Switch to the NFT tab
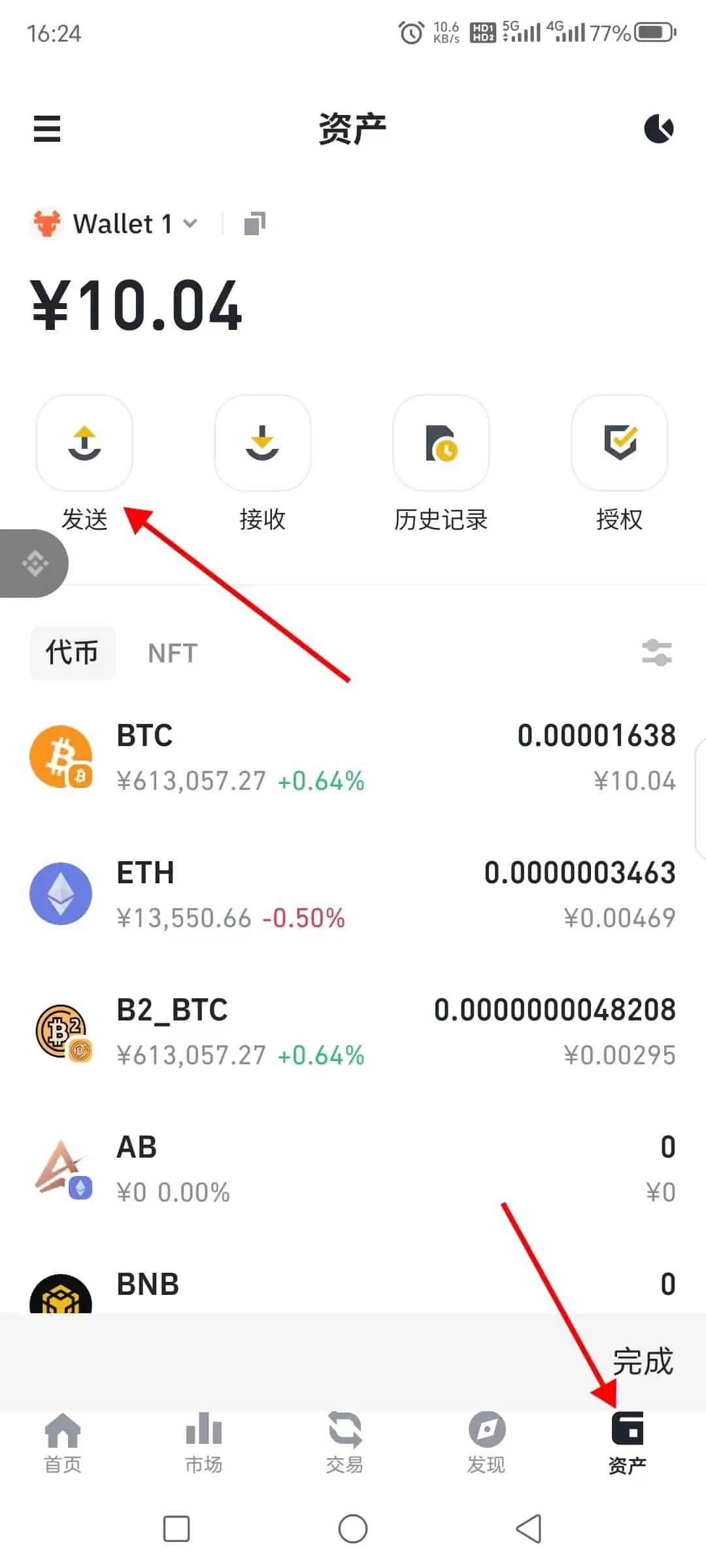706x1568 pixels. [x=172, y=653]
